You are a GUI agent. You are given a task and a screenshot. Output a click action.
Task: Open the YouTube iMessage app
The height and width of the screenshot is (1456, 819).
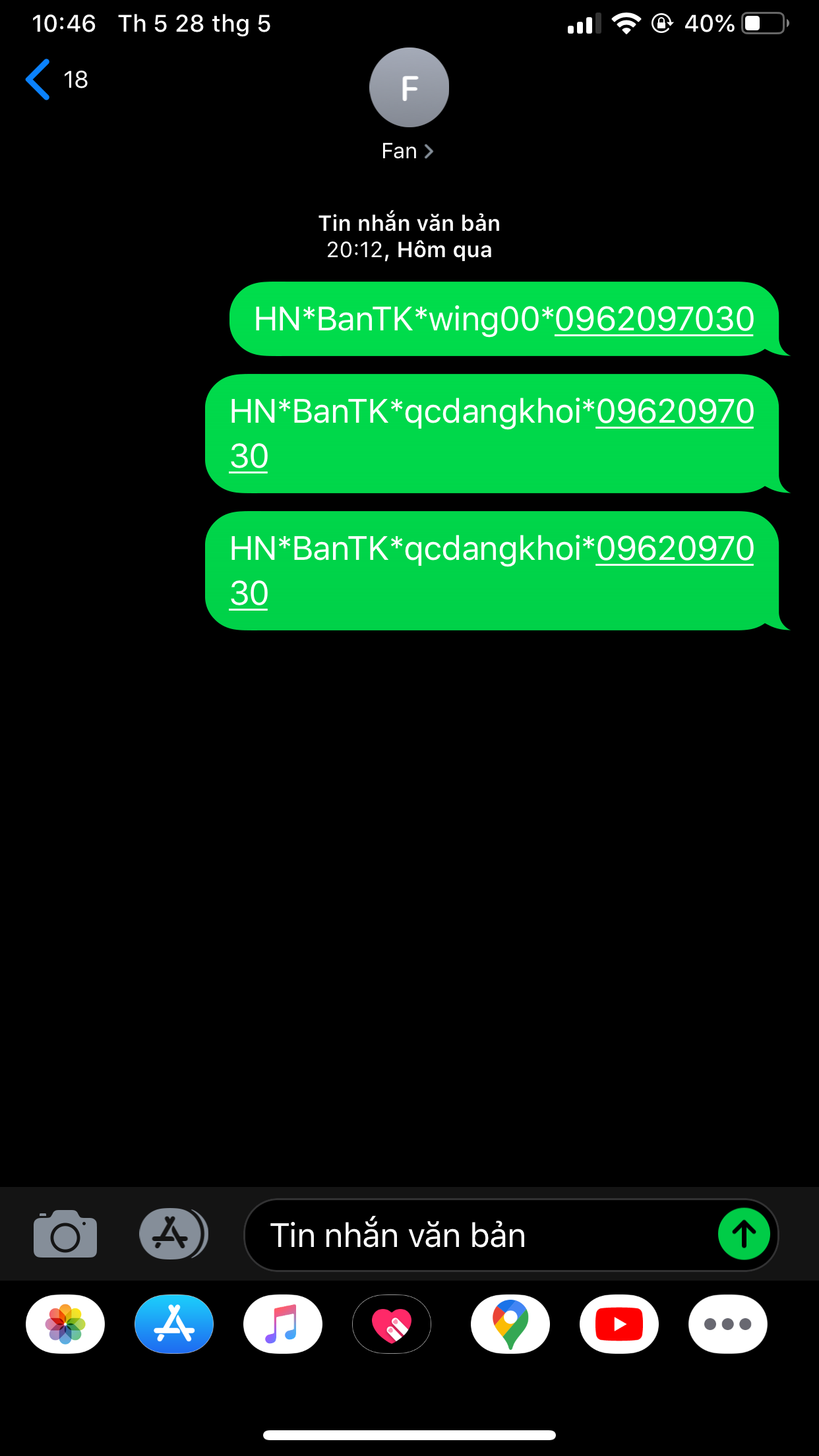[x=619, y=1324]
